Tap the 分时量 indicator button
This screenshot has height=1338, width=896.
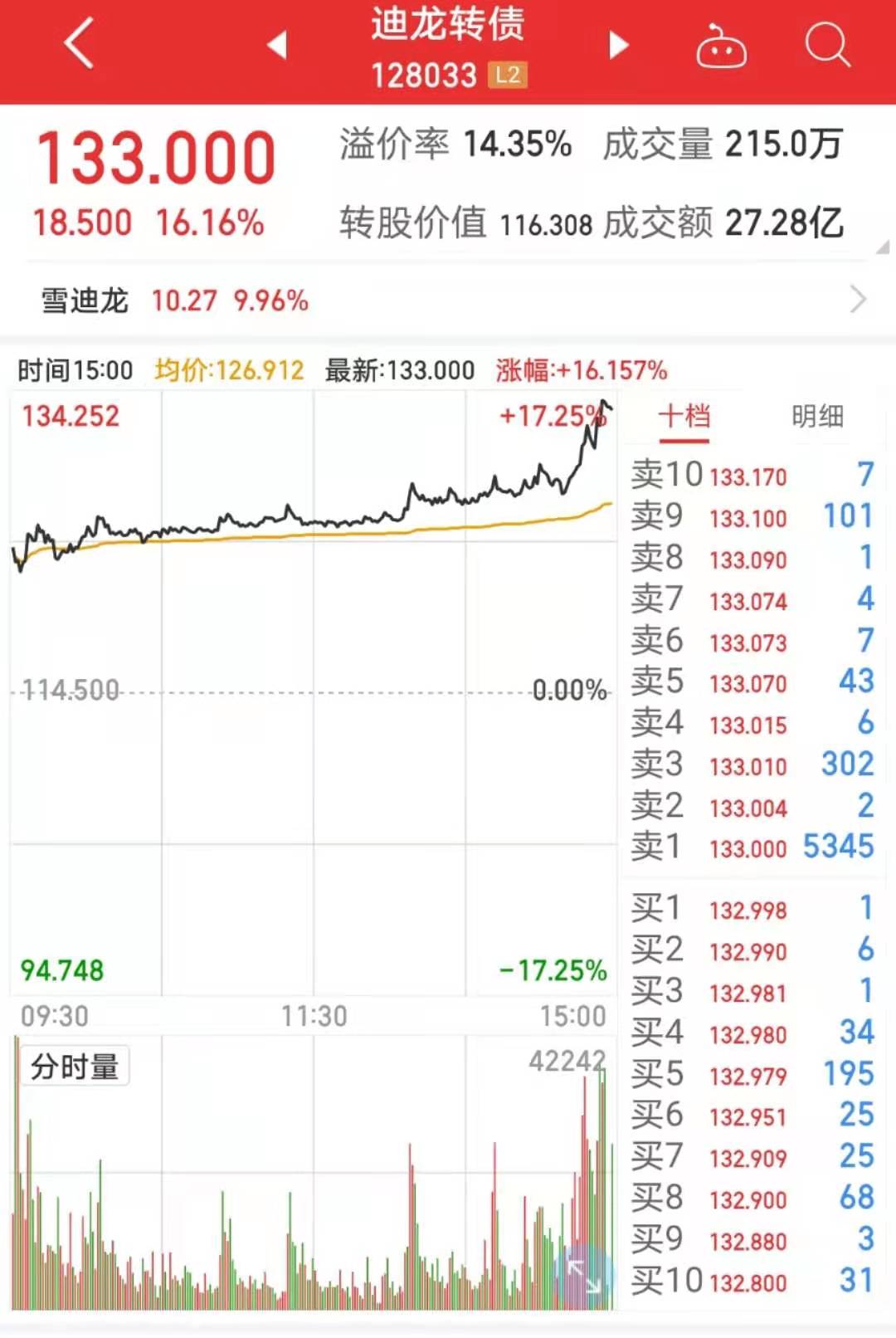coord(75,1067)
